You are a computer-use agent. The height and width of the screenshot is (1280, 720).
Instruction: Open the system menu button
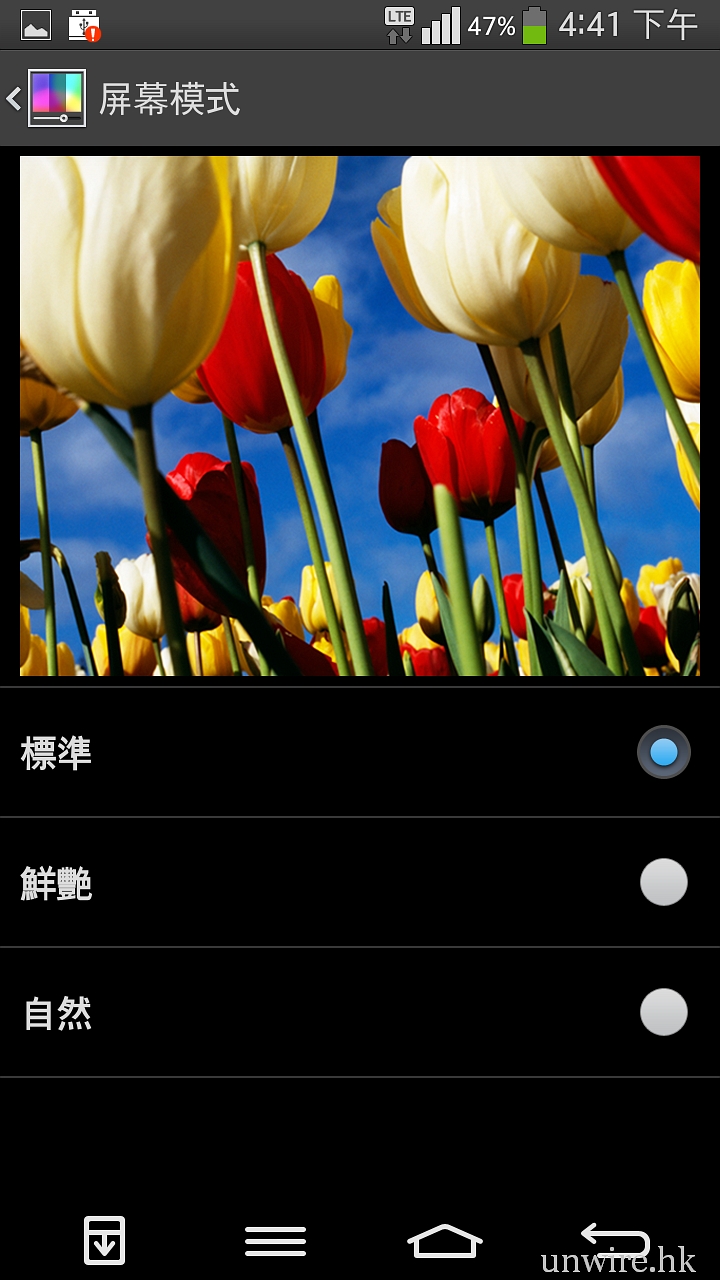(x=275, y=1241)
